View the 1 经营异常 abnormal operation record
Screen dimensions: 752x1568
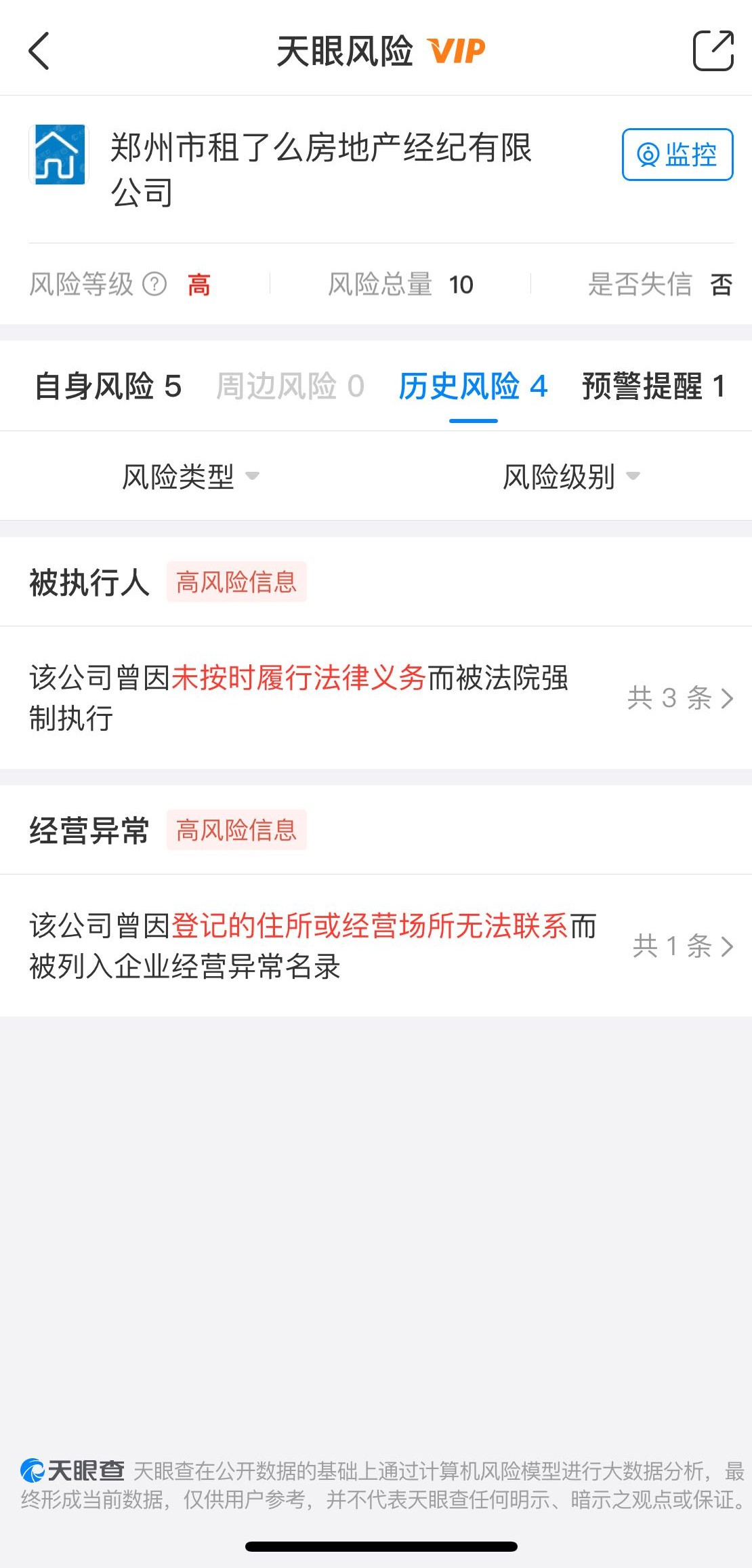coord(682,946)
